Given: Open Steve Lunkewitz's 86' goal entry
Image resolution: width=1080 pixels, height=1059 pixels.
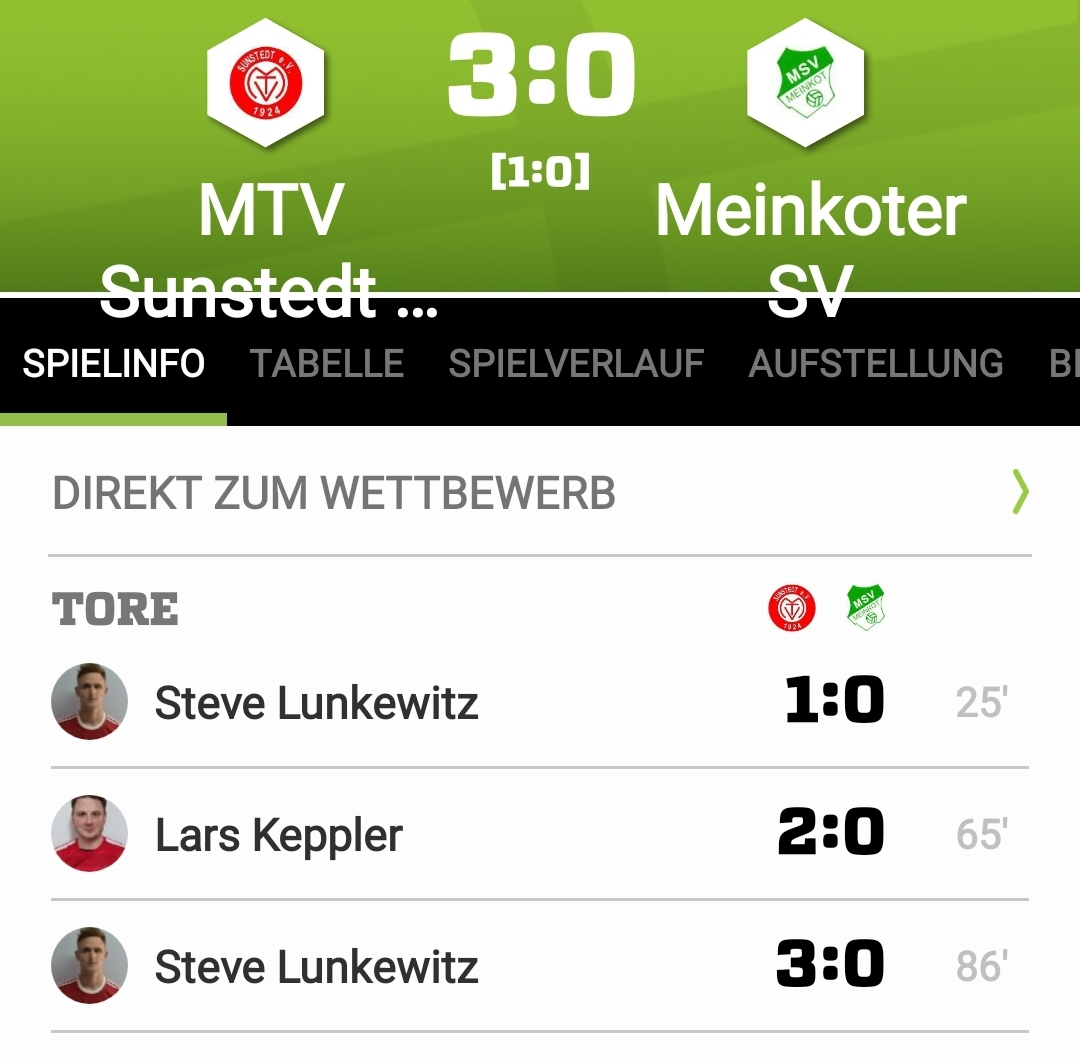Looking at the screenshot, I should (316, 967).
